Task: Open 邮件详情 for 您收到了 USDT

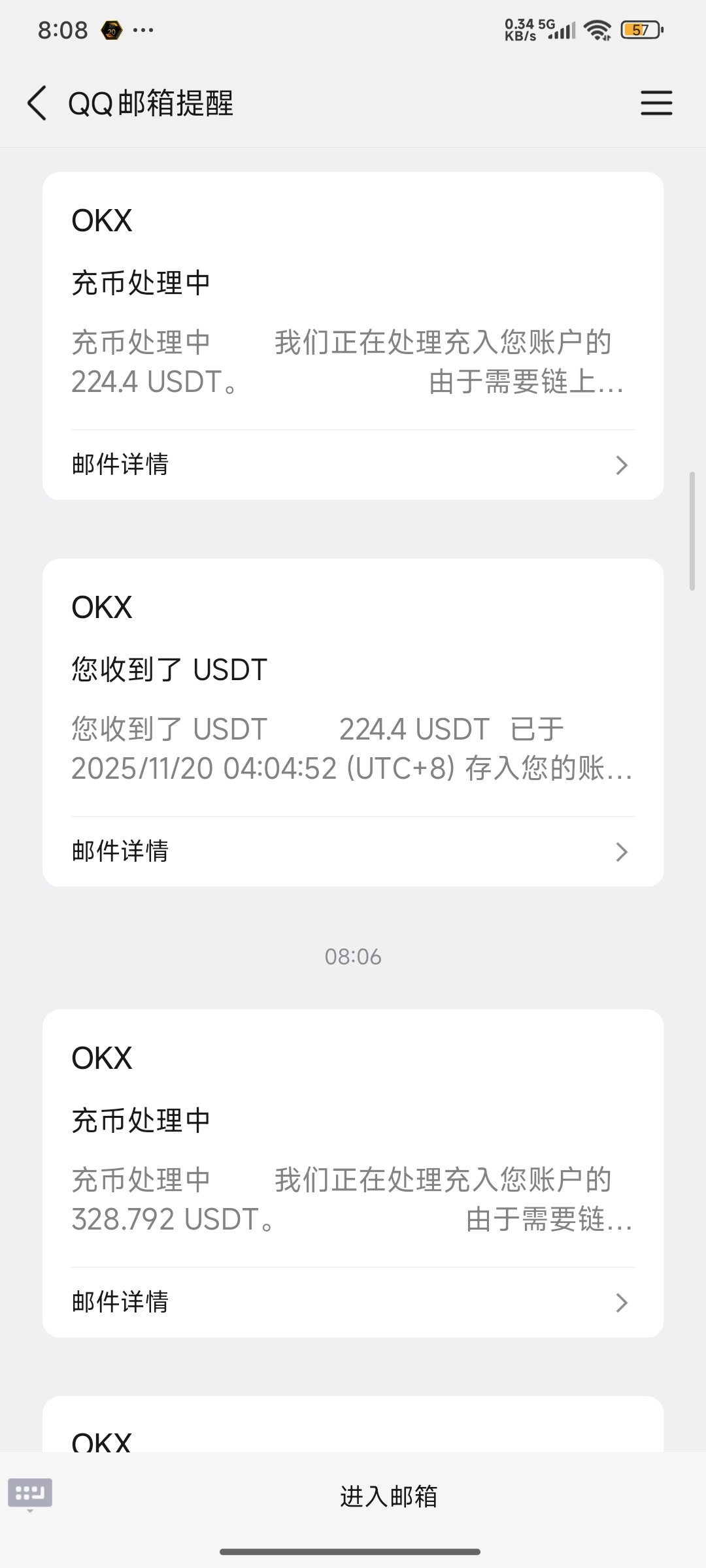Action: coord(353,851)
